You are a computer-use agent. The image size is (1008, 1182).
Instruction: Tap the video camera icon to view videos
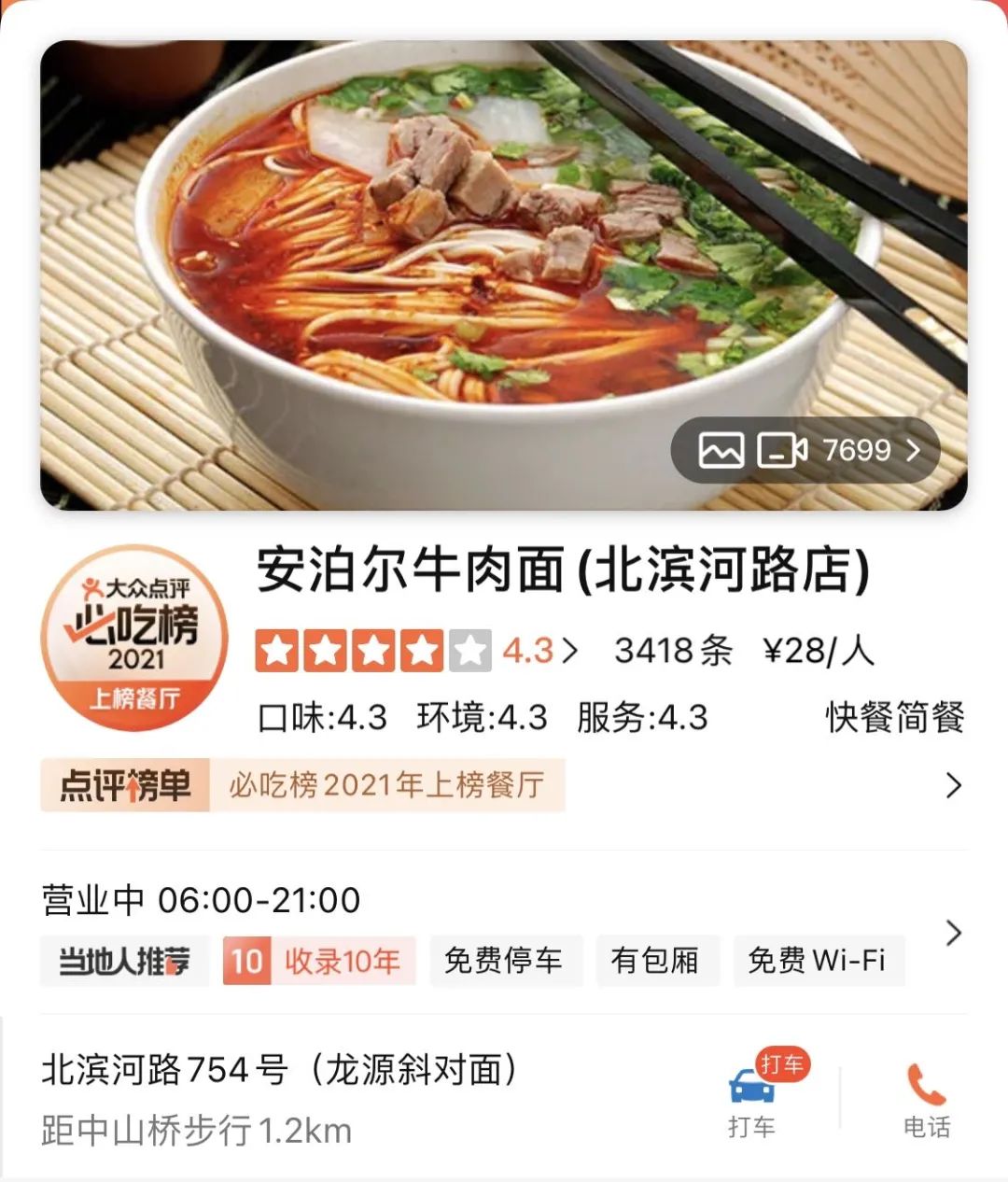(784, 451)
